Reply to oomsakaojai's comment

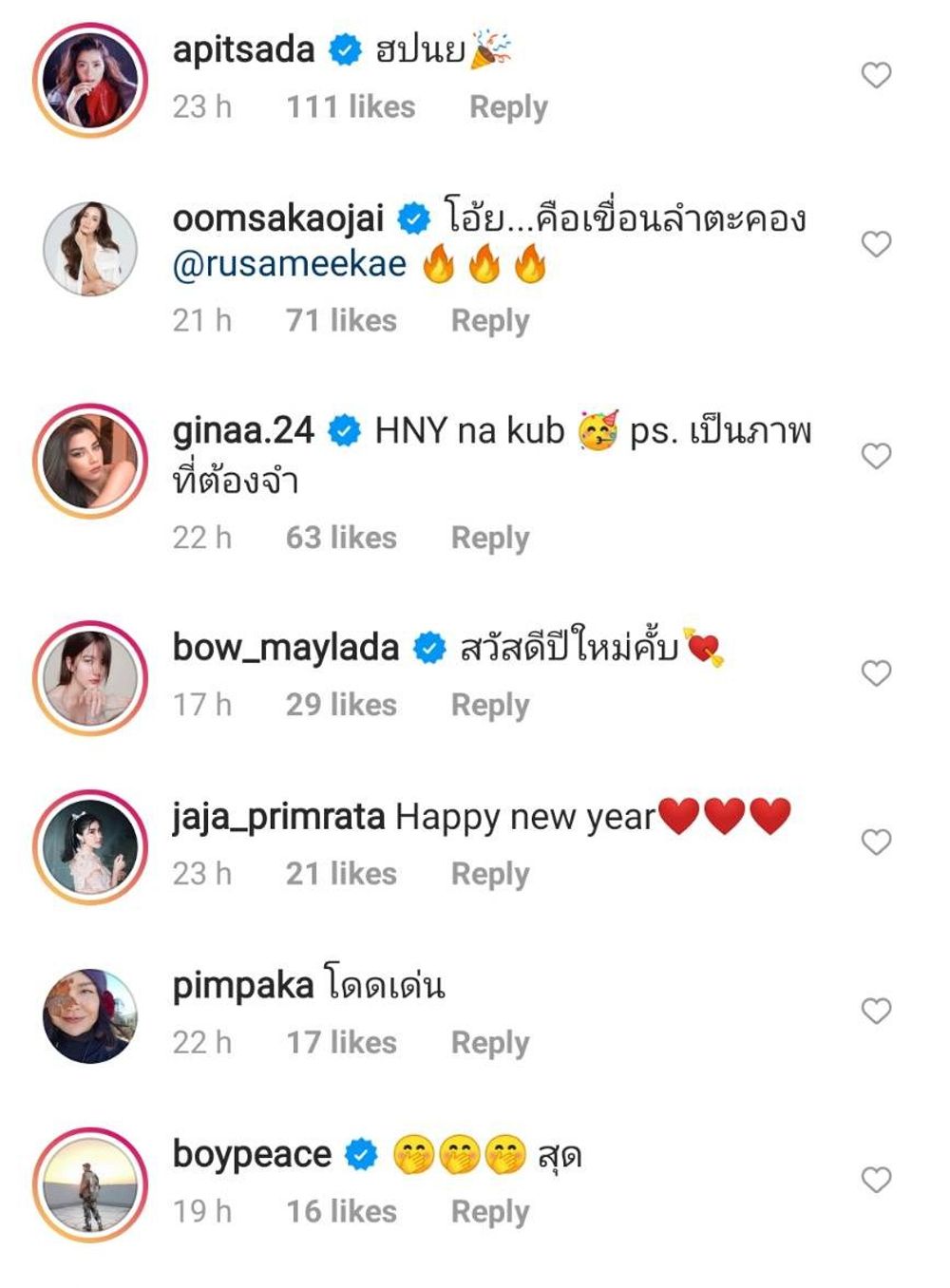(x=489, y=321)
